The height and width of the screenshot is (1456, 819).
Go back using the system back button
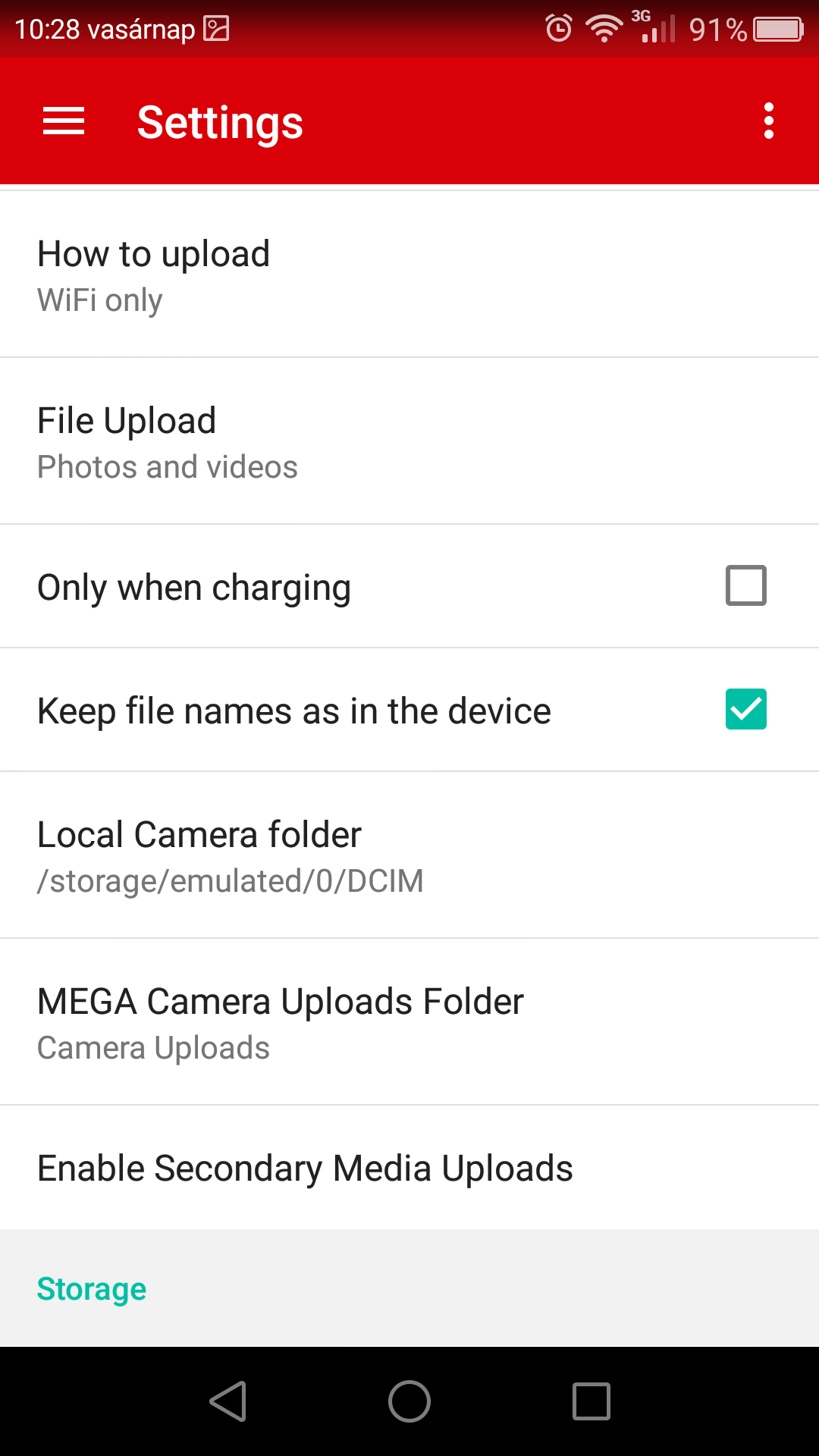(228, 1401)
